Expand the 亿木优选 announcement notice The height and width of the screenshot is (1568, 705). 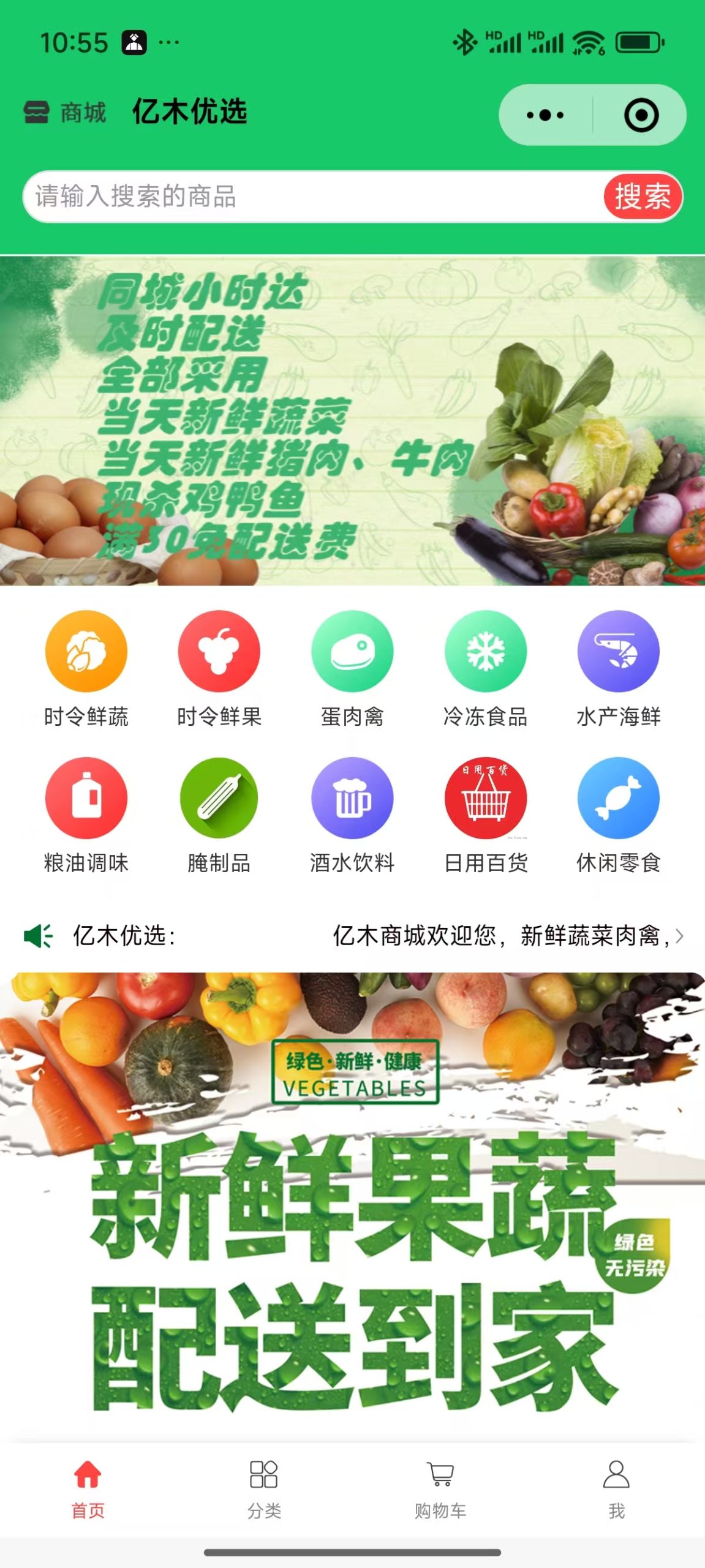pyautogui.click(x=679, y=936)
